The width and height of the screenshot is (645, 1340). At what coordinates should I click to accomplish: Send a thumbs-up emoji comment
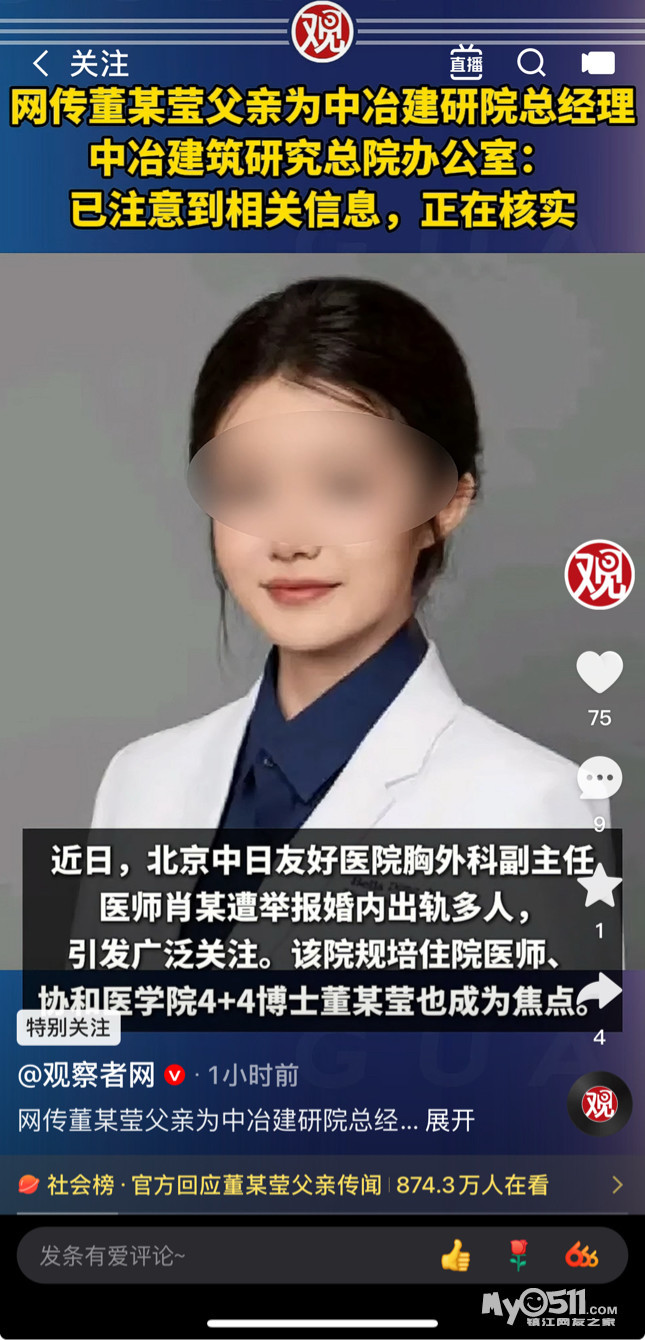click(455, 1255)
